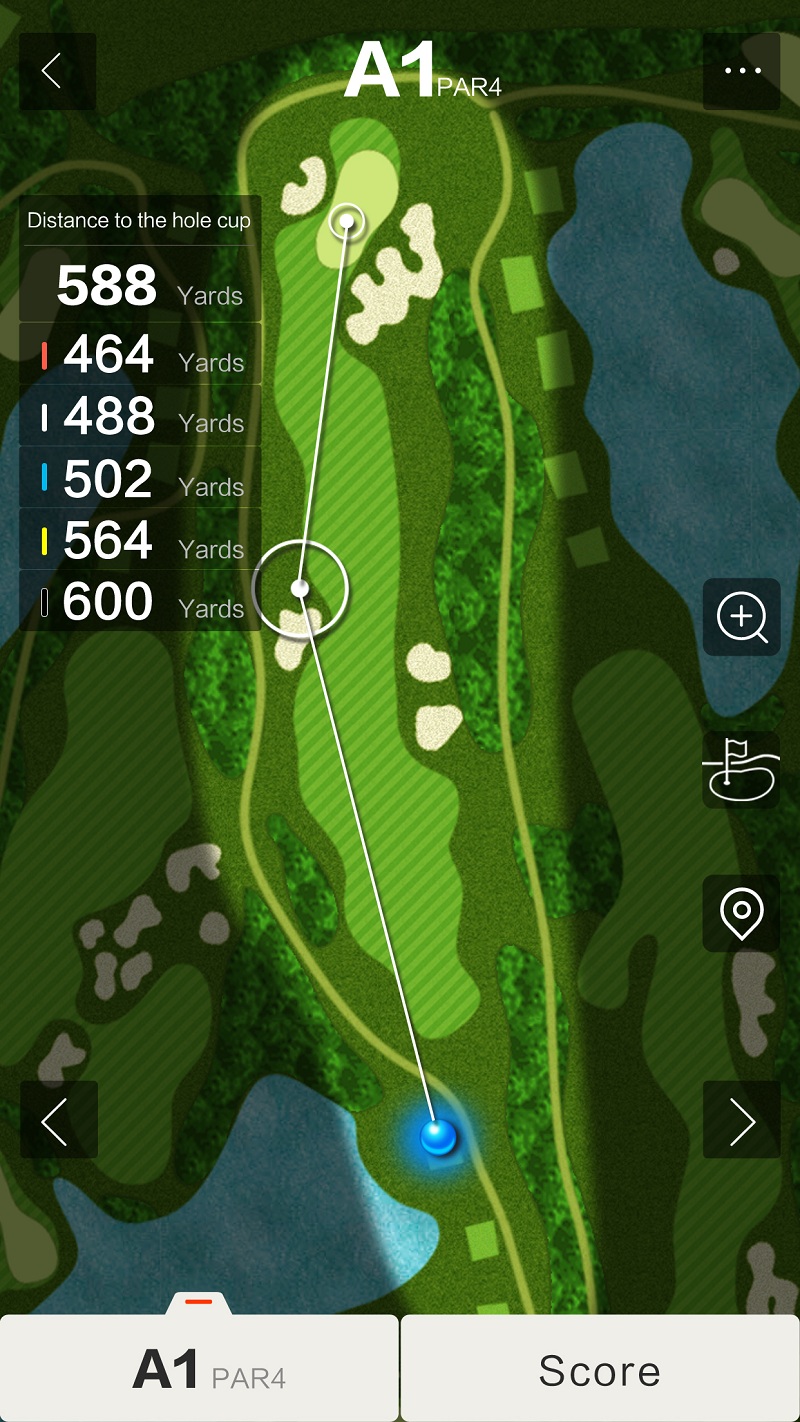Screen dimensions: 800x1422
Task: Open the three-dot overflow menu
Action: point(741,71)
